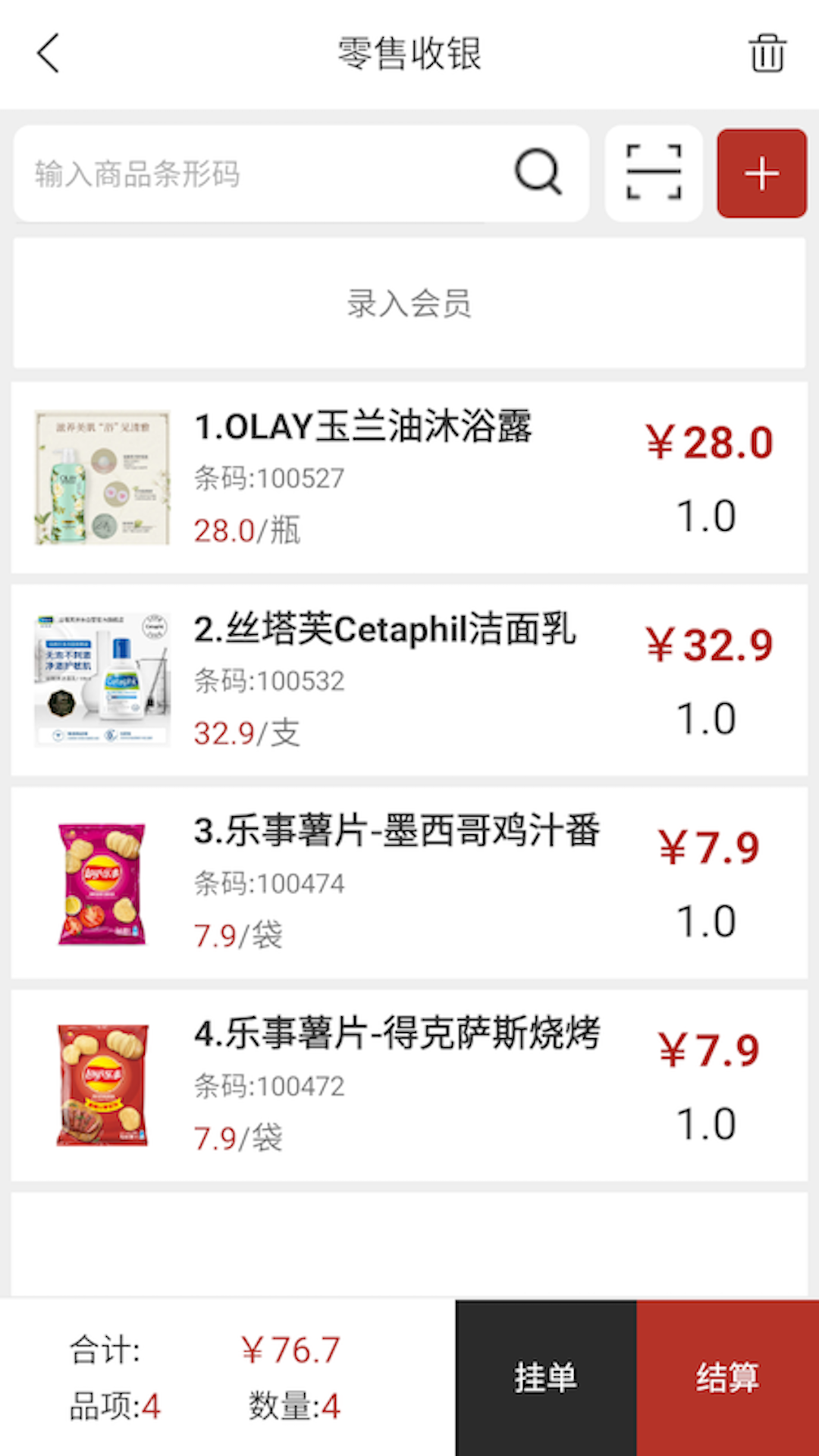Proceed to checkout with 结算
This screenshot has width=819, height=1456.
pyautogui.click(x=727, y=1377)
